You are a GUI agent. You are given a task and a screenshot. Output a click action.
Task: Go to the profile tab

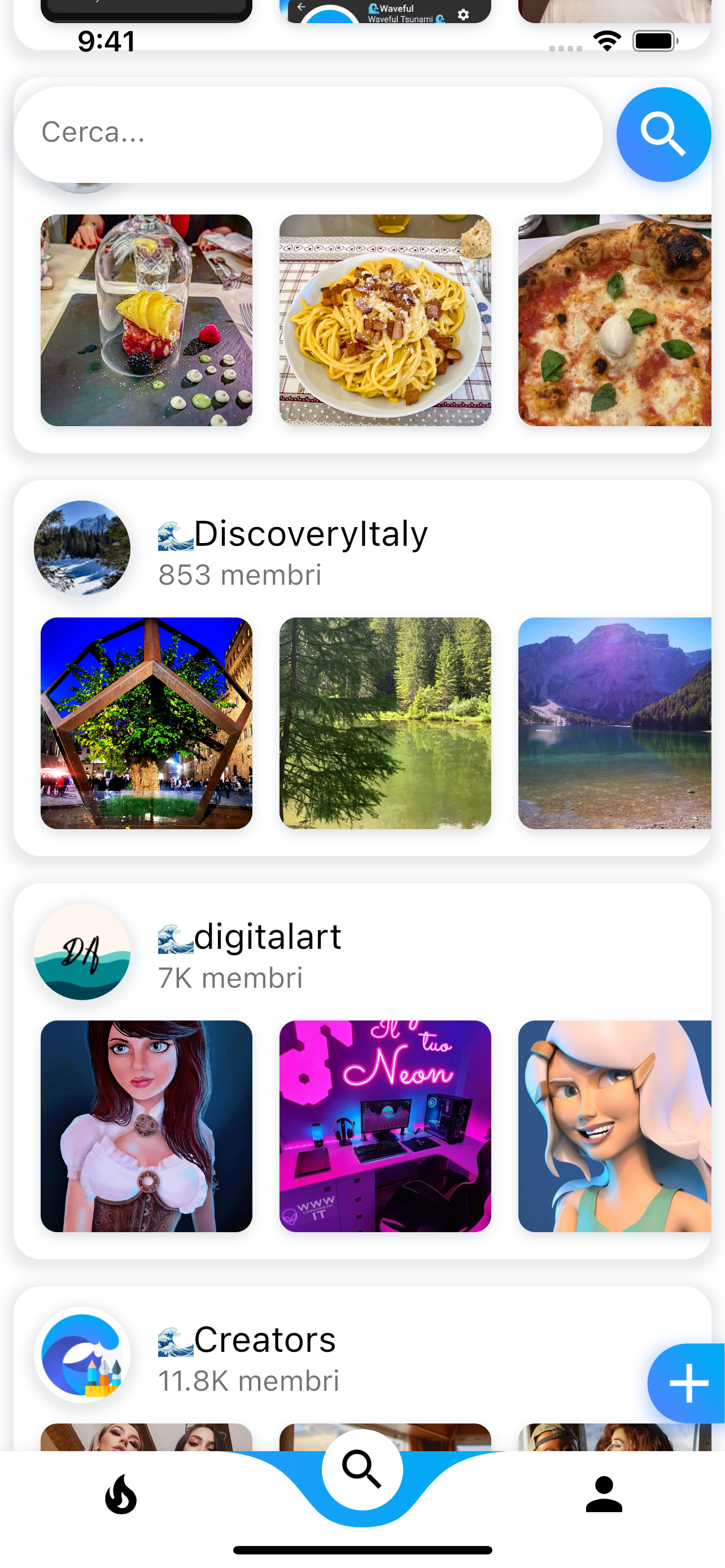603,1495
